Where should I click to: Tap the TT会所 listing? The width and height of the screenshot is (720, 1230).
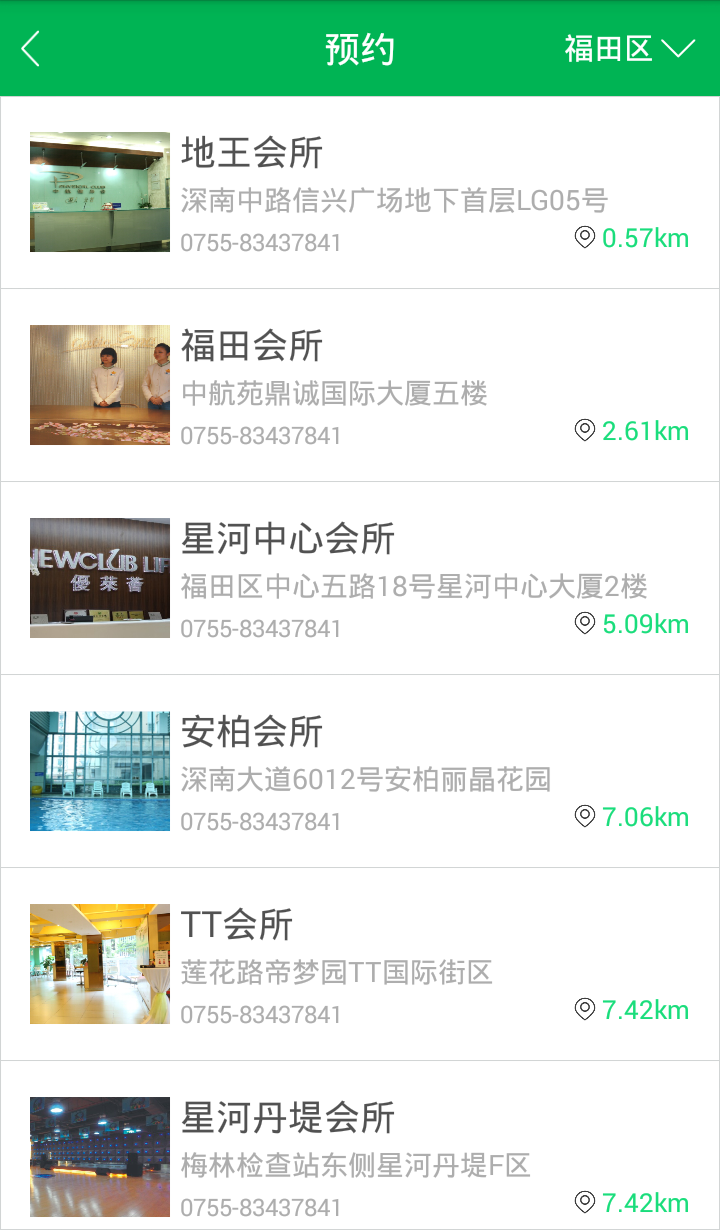point(360,965)
